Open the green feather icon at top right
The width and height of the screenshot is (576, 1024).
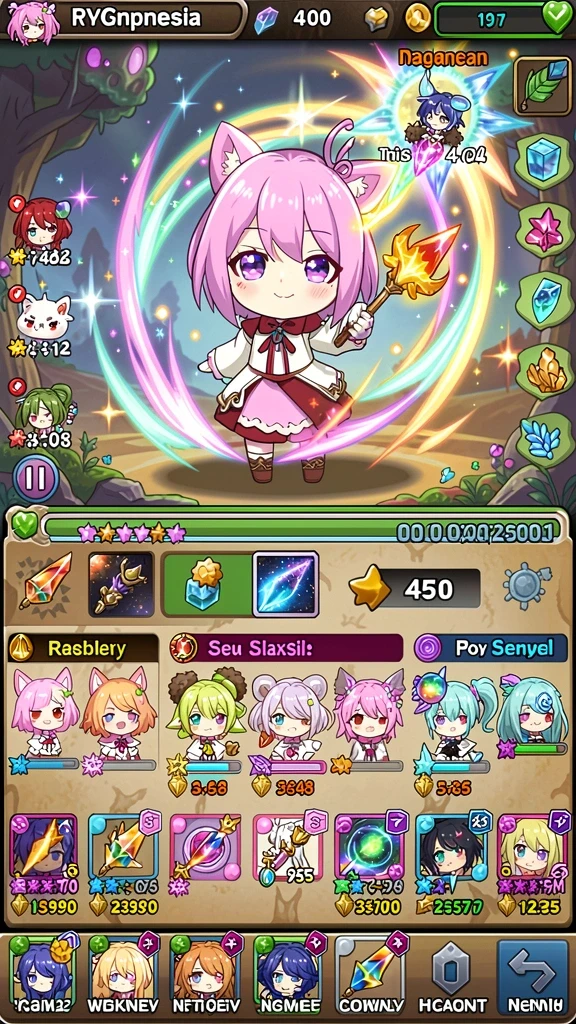542,86
